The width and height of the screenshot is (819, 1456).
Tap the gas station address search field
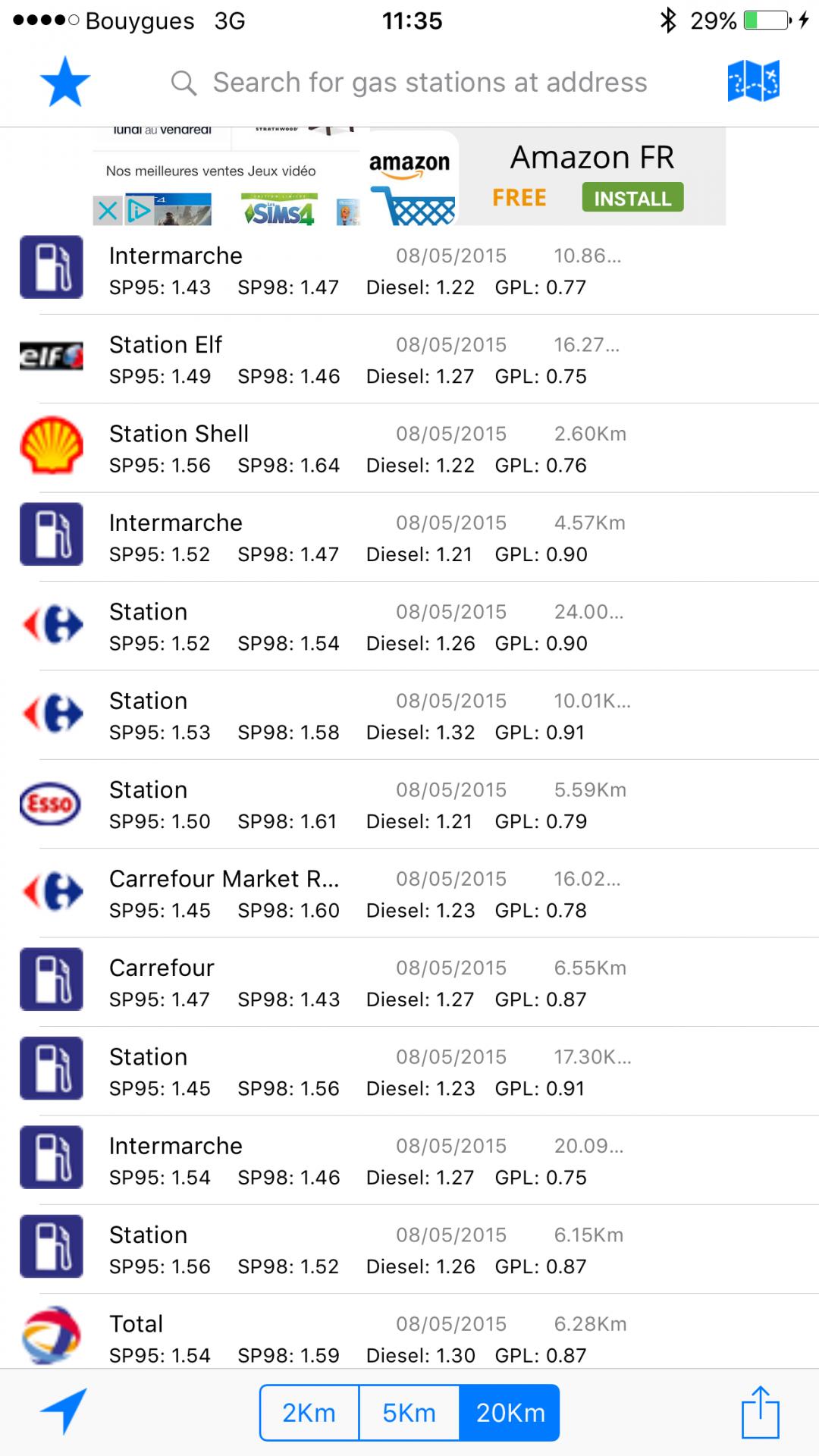coord(409,82)
